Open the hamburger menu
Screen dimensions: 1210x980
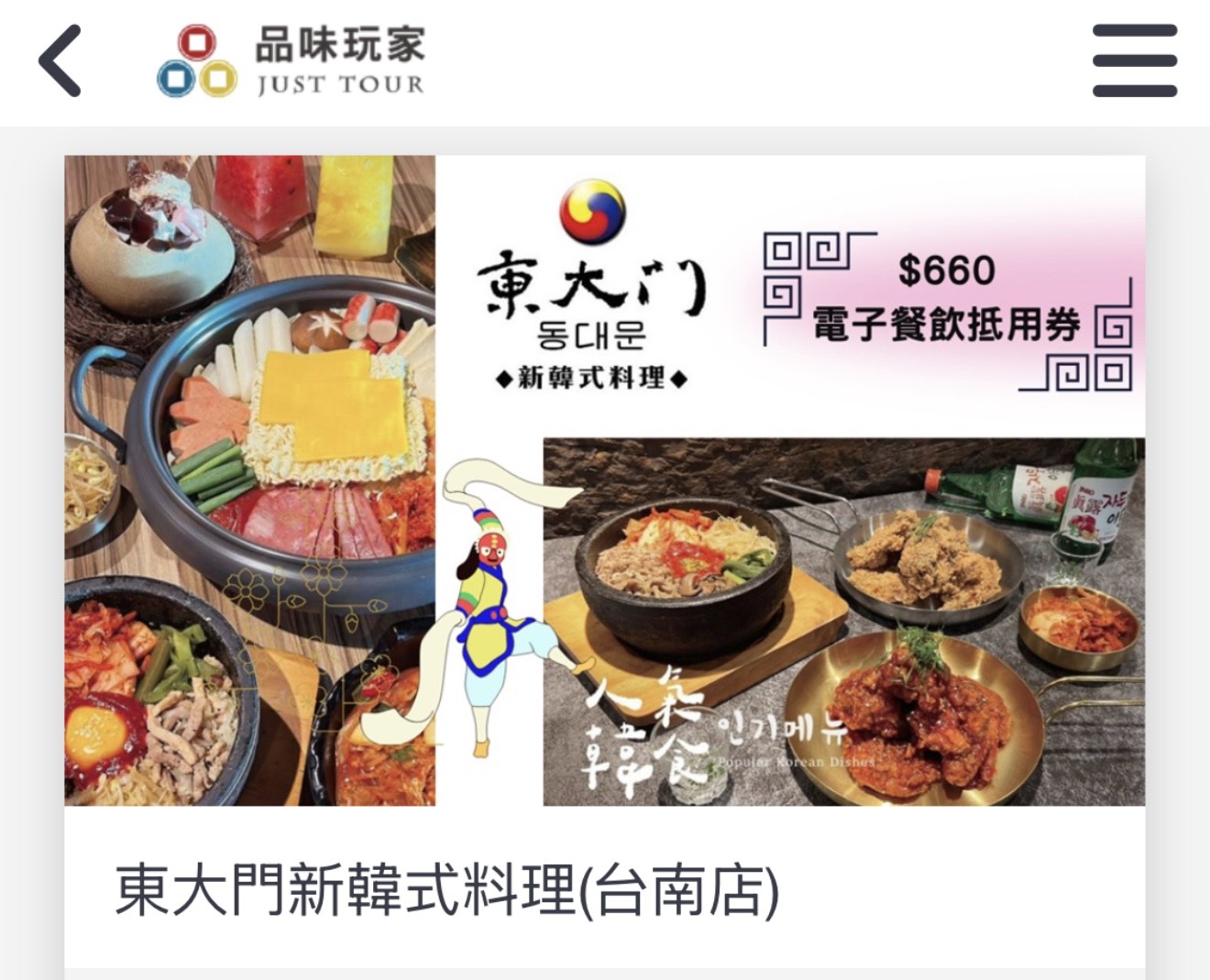(x=1134, y=61)
